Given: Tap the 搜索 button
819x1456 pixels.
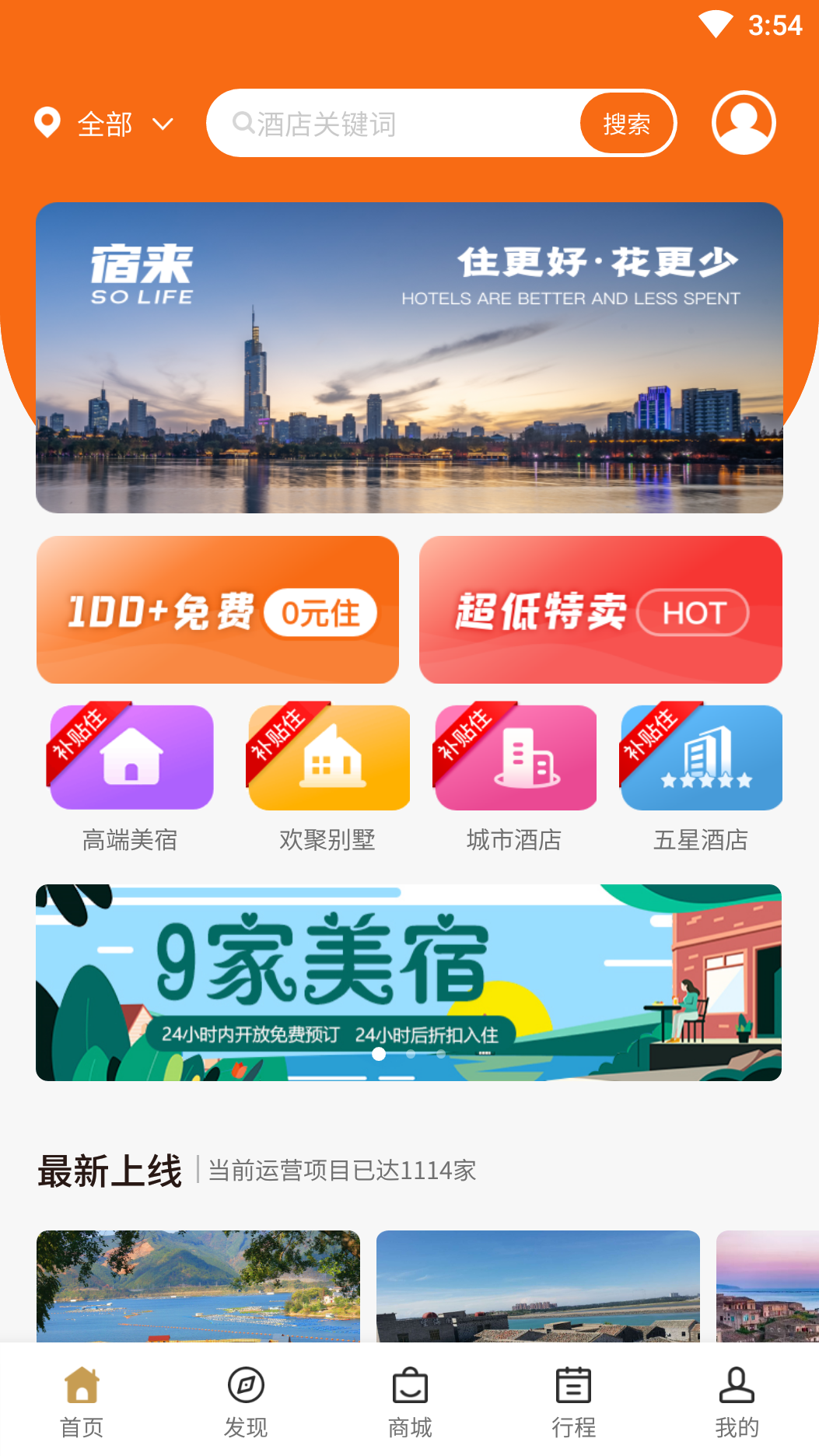Looking at the screenshot, I should tap(627, 124).
